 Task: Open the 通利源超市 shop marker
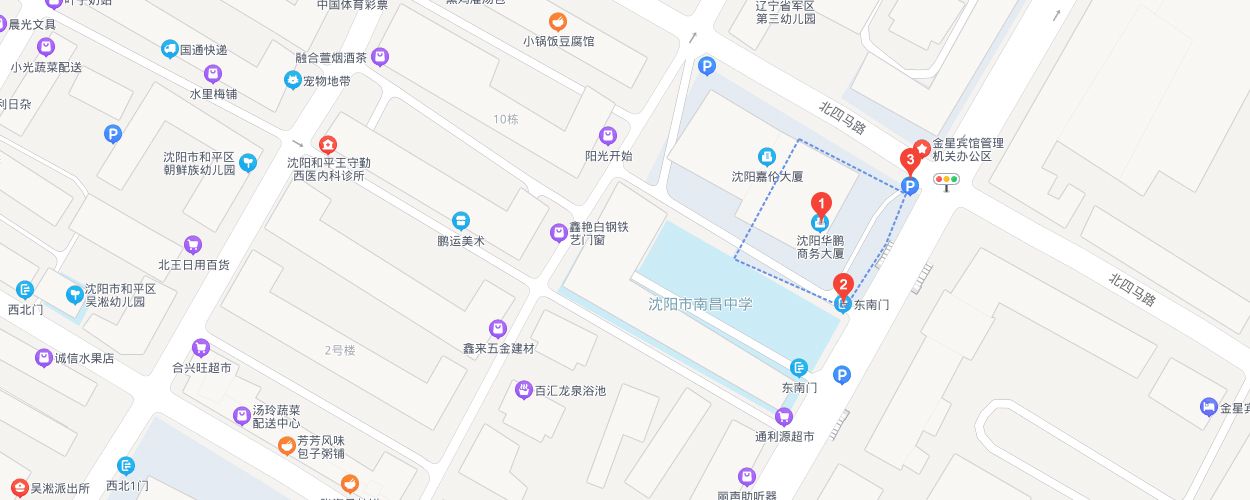coord(784,416)
